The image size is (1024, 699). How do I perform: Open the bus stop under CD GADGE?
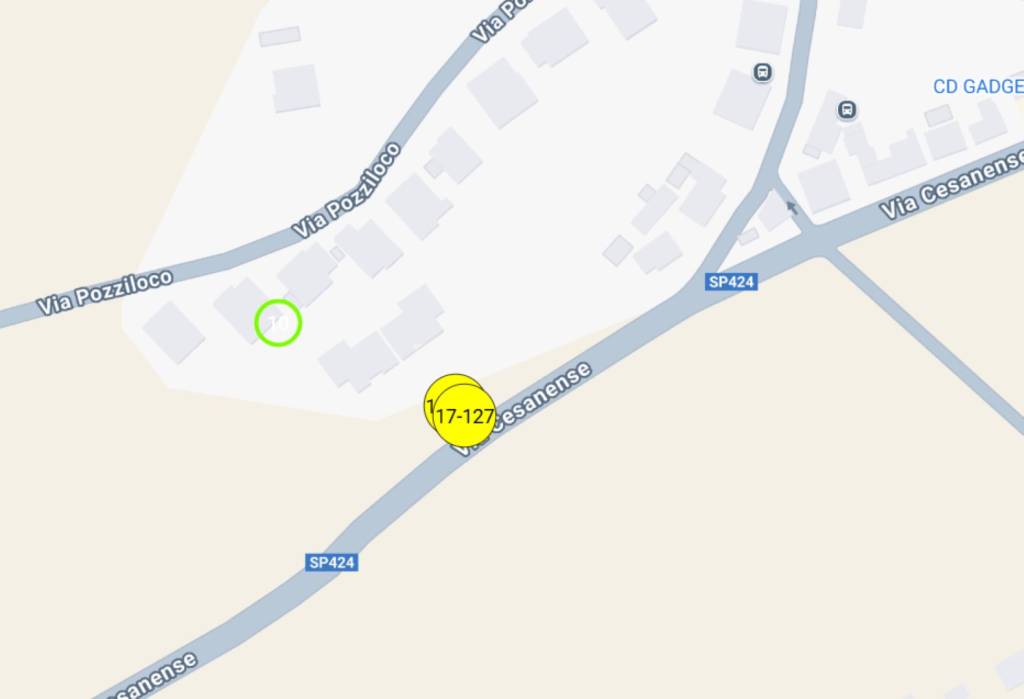847,109
